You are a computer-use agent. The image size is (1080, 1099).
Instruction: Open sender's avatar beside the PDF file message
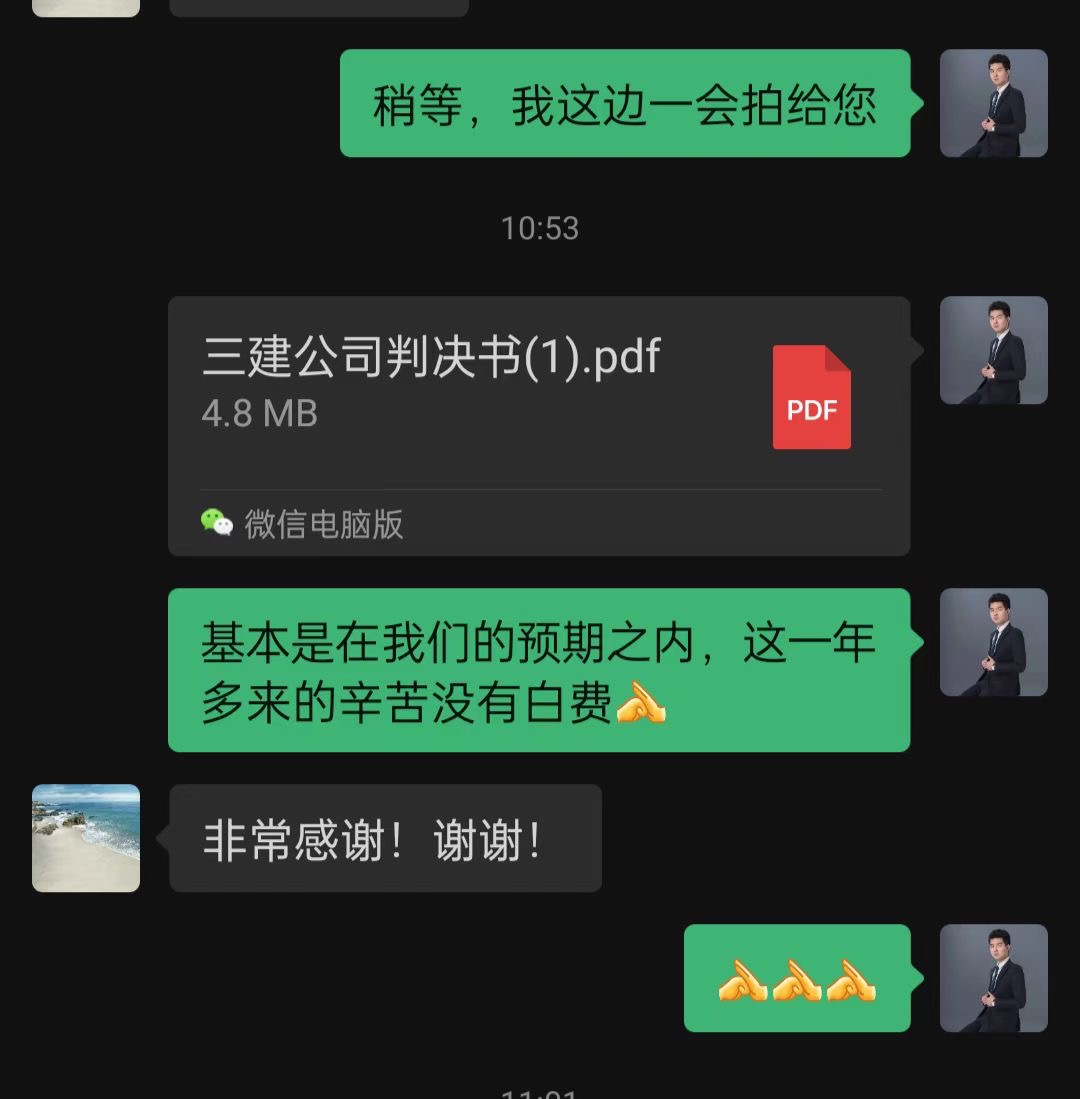(993, 350)
